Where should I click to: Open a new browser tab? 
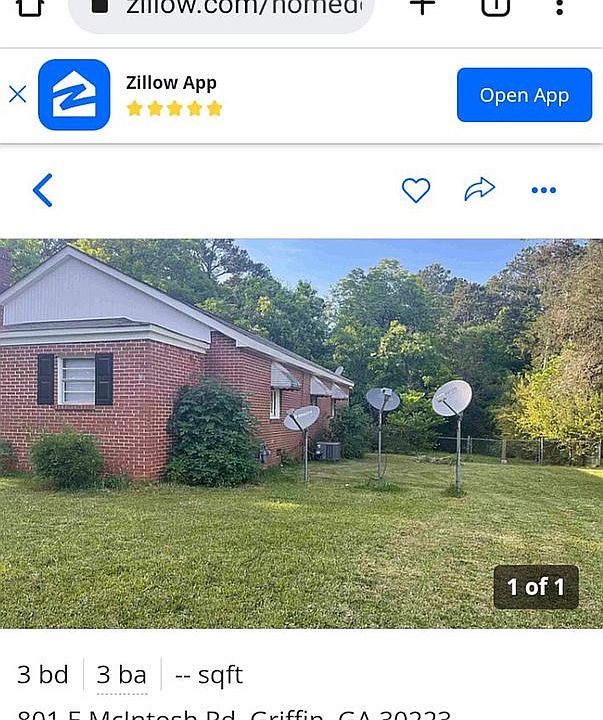[x=423, y=6]
